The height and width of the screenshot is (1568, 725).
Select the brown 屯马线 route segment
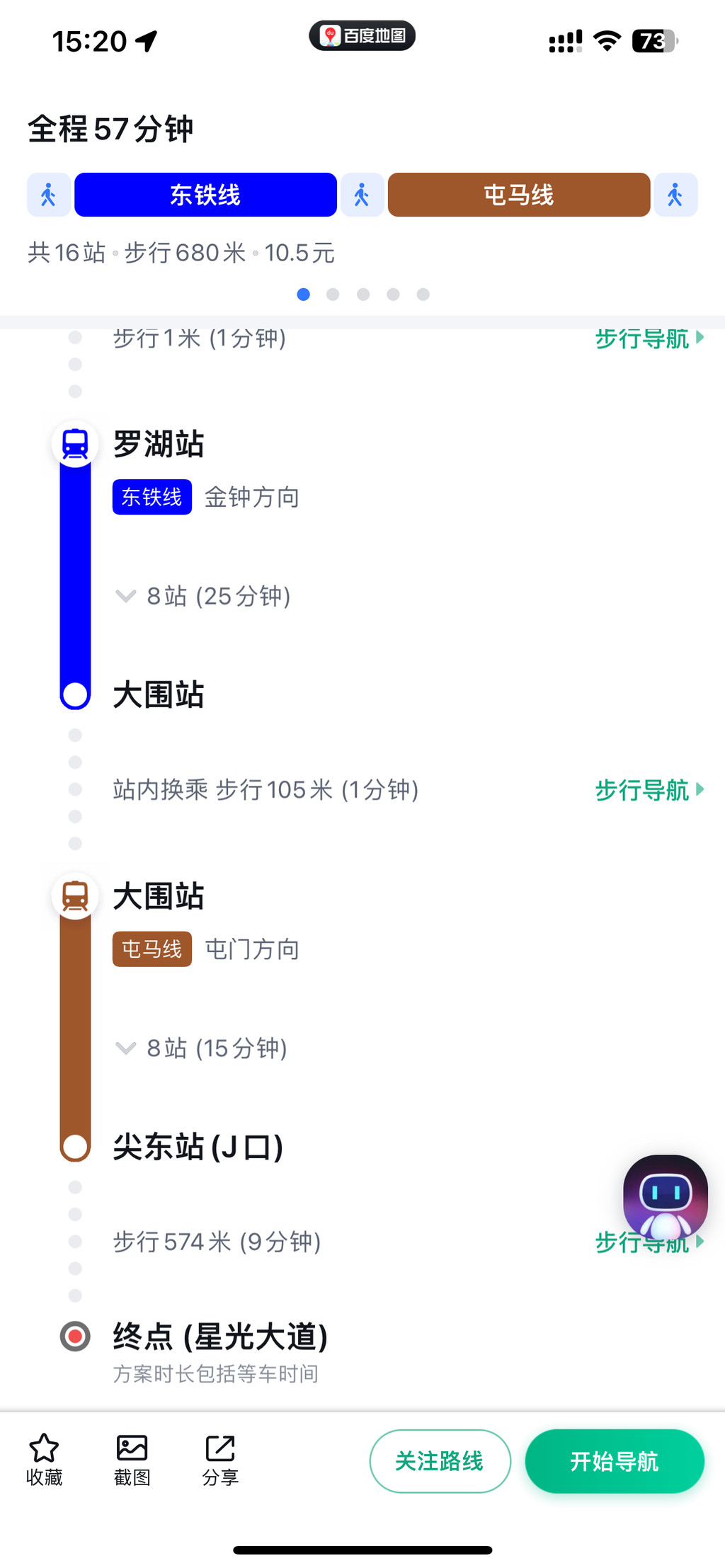click(518, 195)
